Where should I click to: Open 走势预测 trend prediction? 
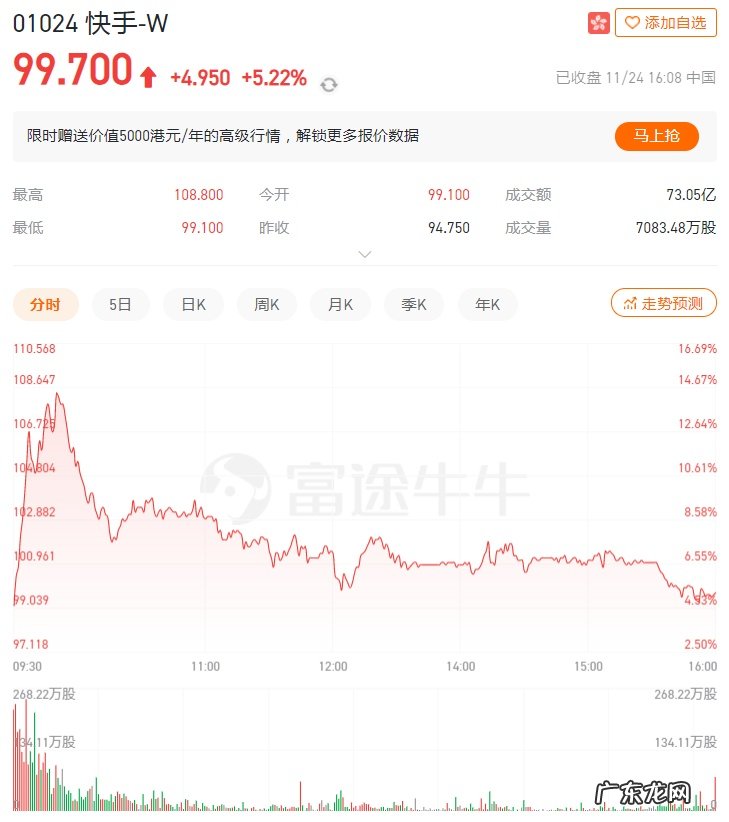pyautogui.click(x=663, y=302)
